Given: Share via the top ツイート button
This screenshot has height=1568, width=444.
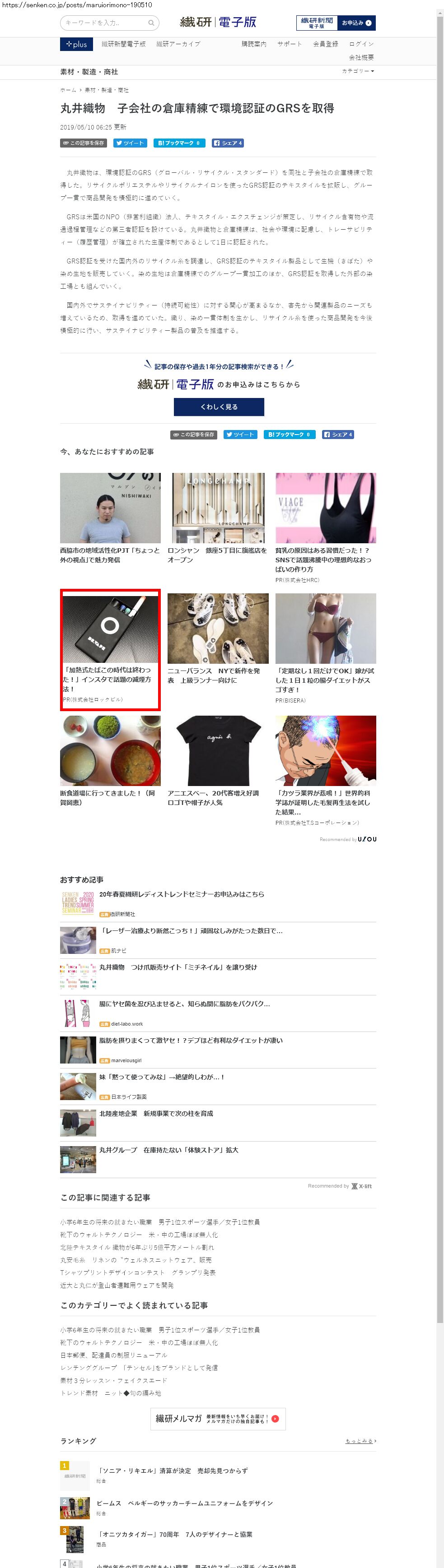Looking at the screenshot, I should 131,143.
